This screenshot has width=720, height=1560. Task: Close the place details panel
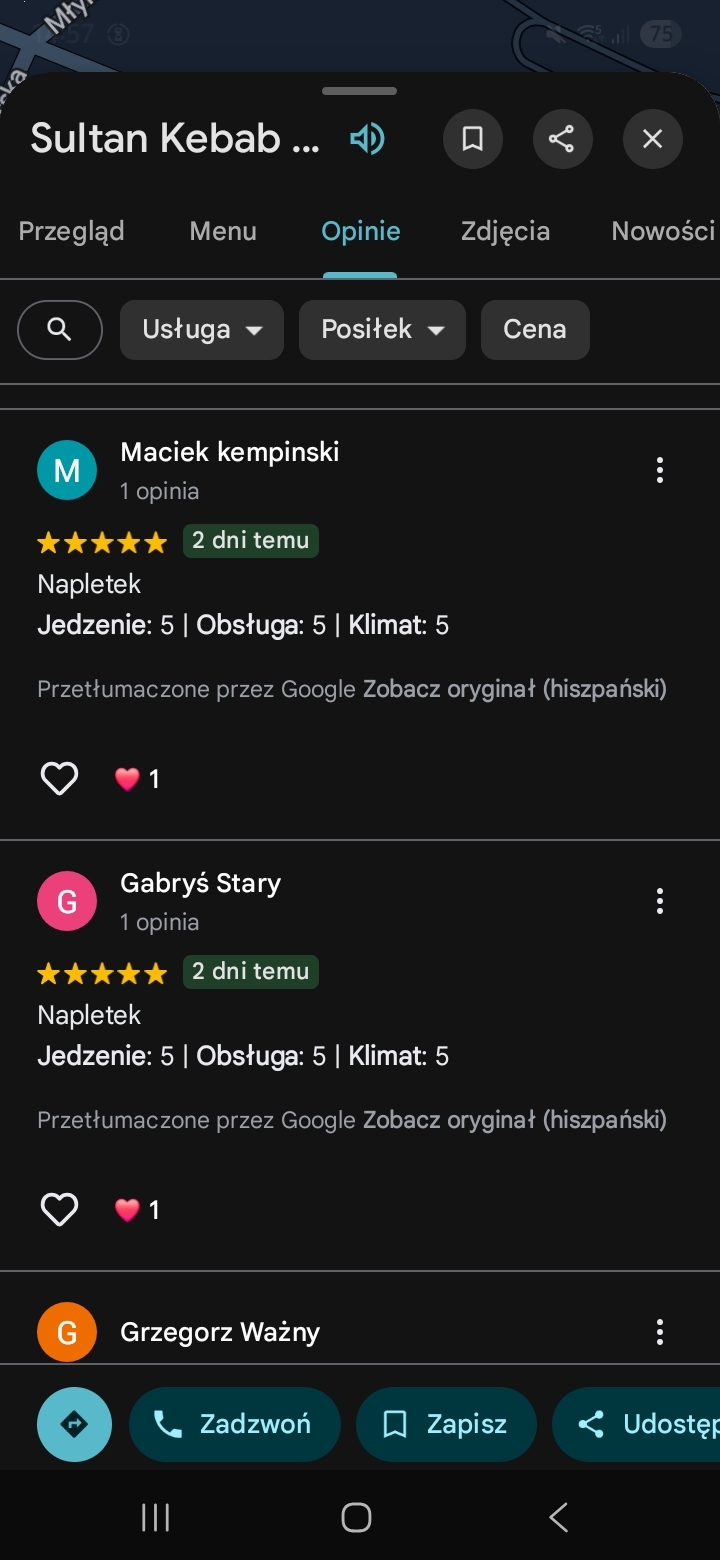coord(652,139)
